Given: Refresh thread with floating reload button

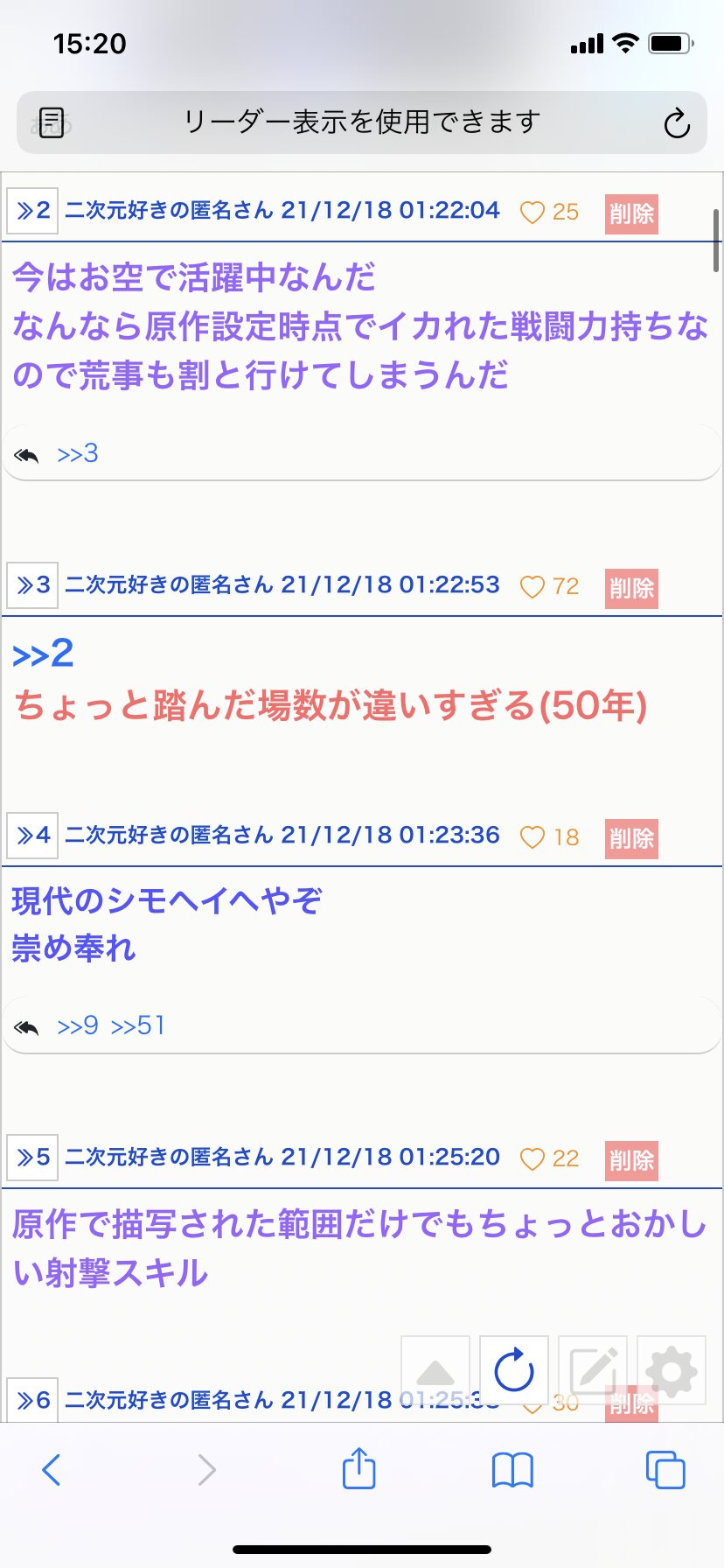Looking at the screenshot, I should (x=514, y=1370).
